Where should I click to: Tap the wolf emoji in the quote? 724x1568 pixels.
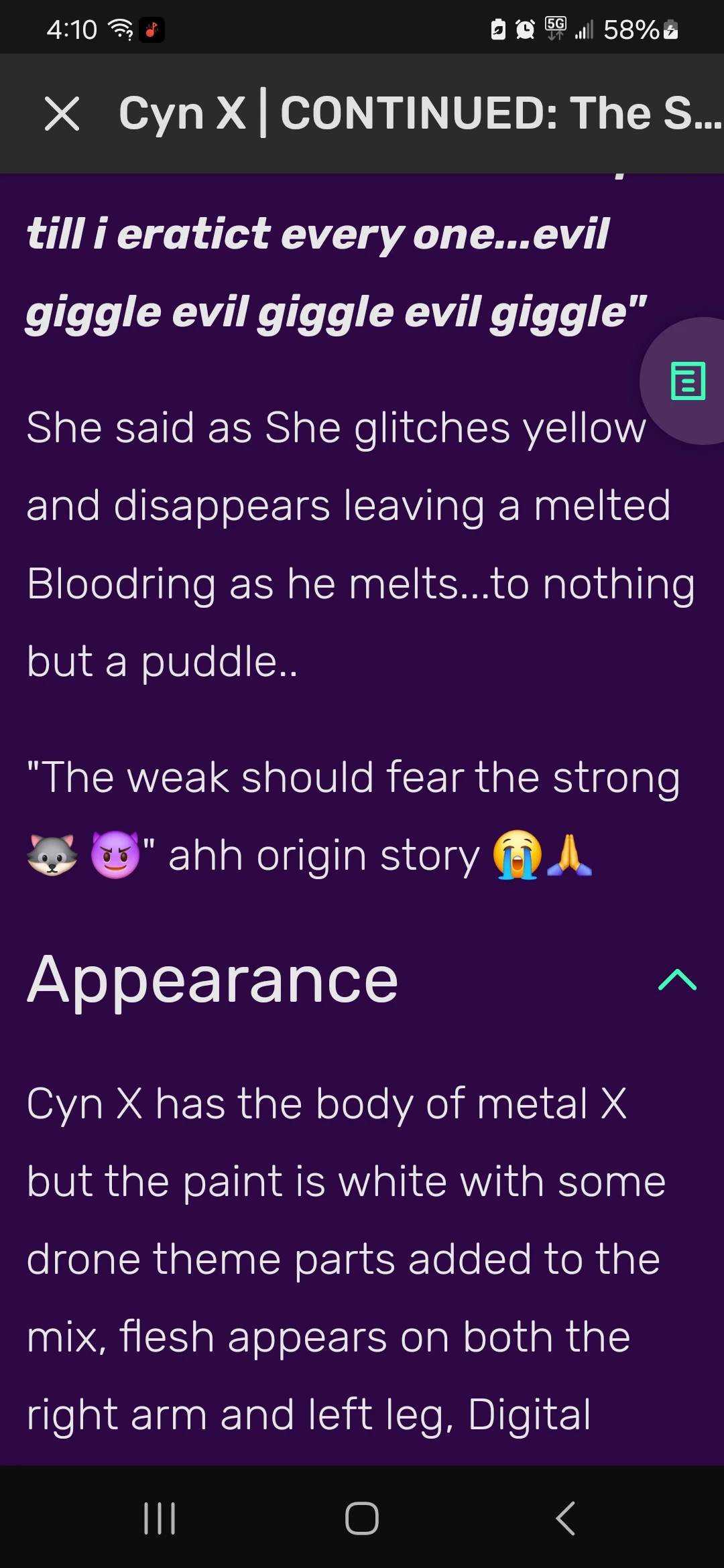tap(52, 856)
